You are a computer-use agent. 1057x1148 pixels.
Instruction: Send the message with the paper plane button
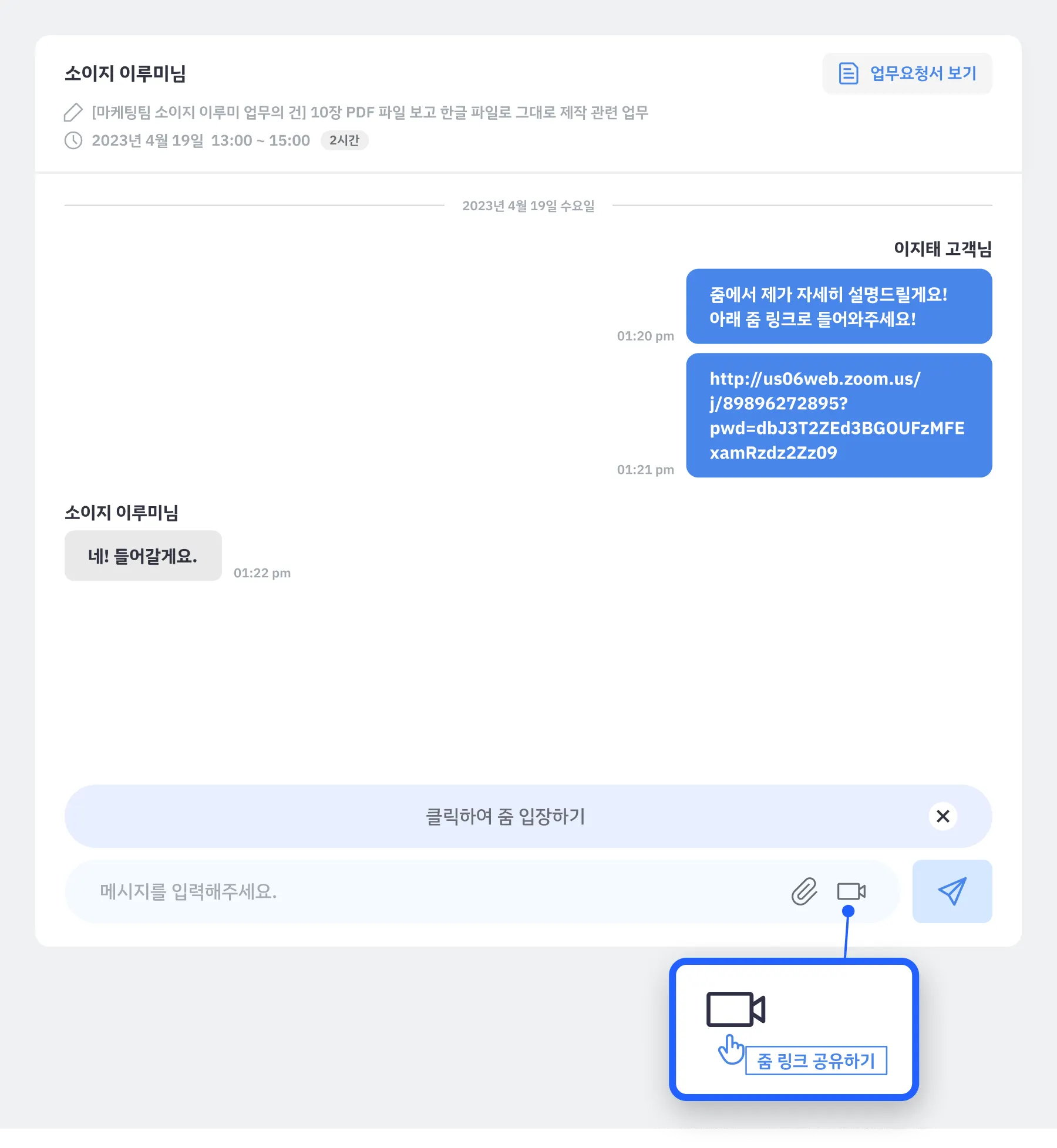pyautogui.click(x=952, y=891)
